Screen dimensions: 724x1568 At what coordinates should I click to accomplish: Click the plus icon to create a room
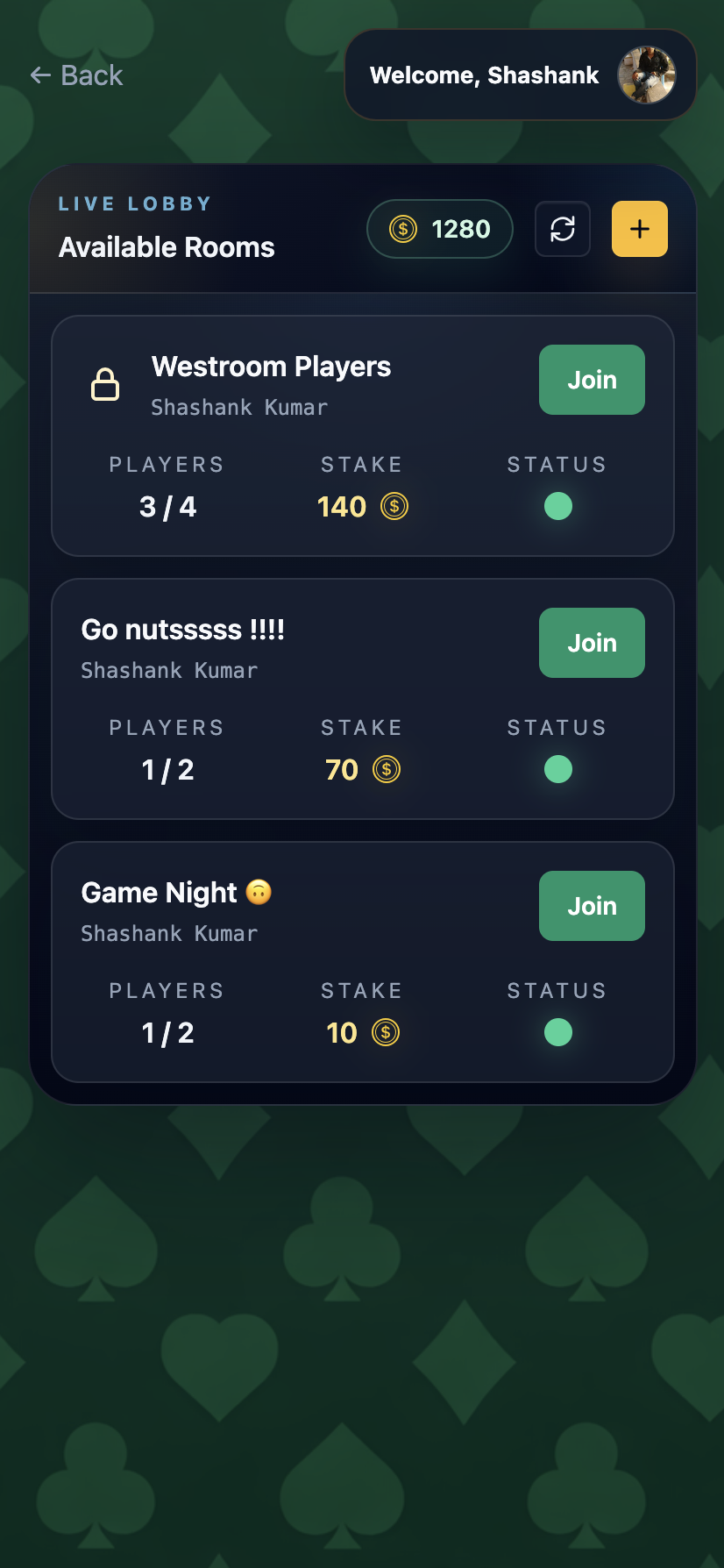point(639,229)
